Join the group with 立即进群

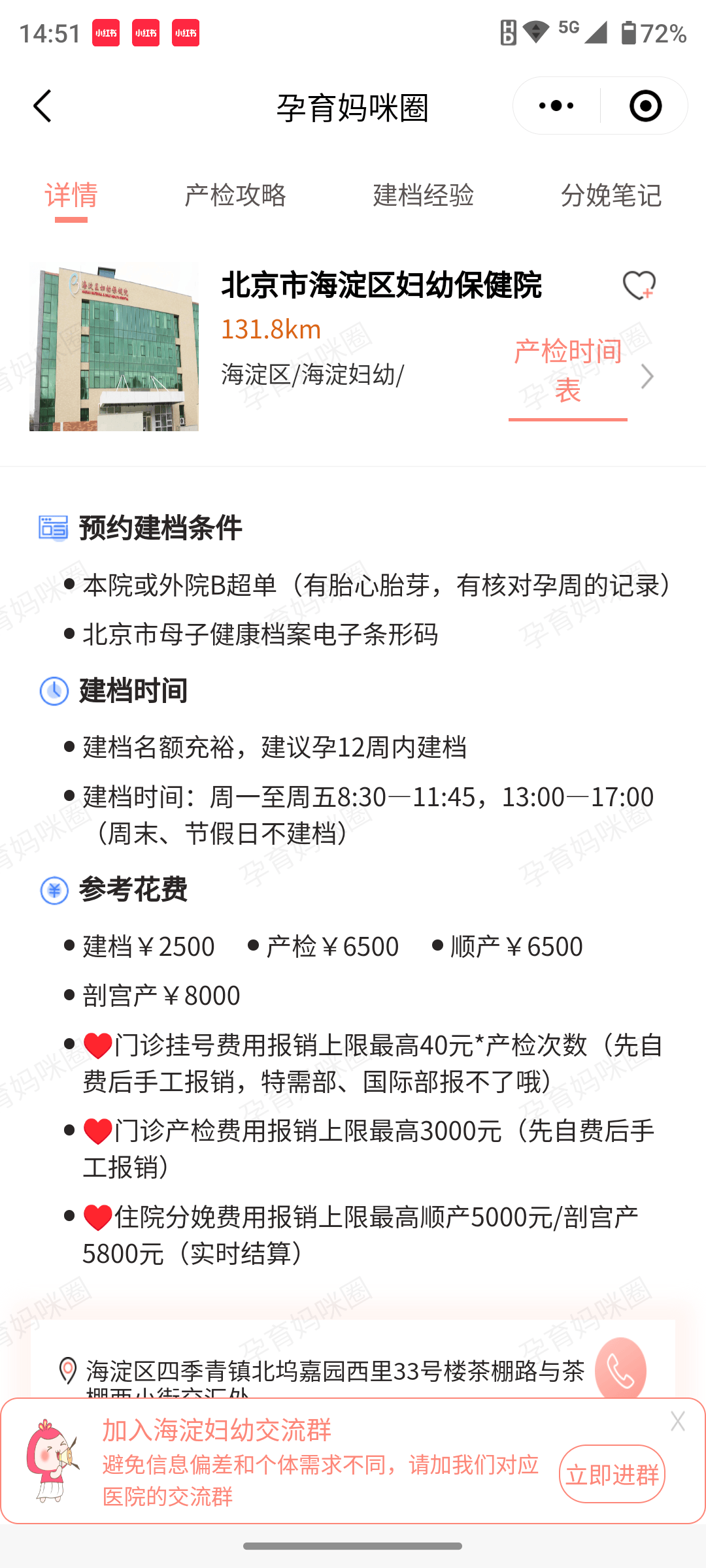tap(612, 1475)
